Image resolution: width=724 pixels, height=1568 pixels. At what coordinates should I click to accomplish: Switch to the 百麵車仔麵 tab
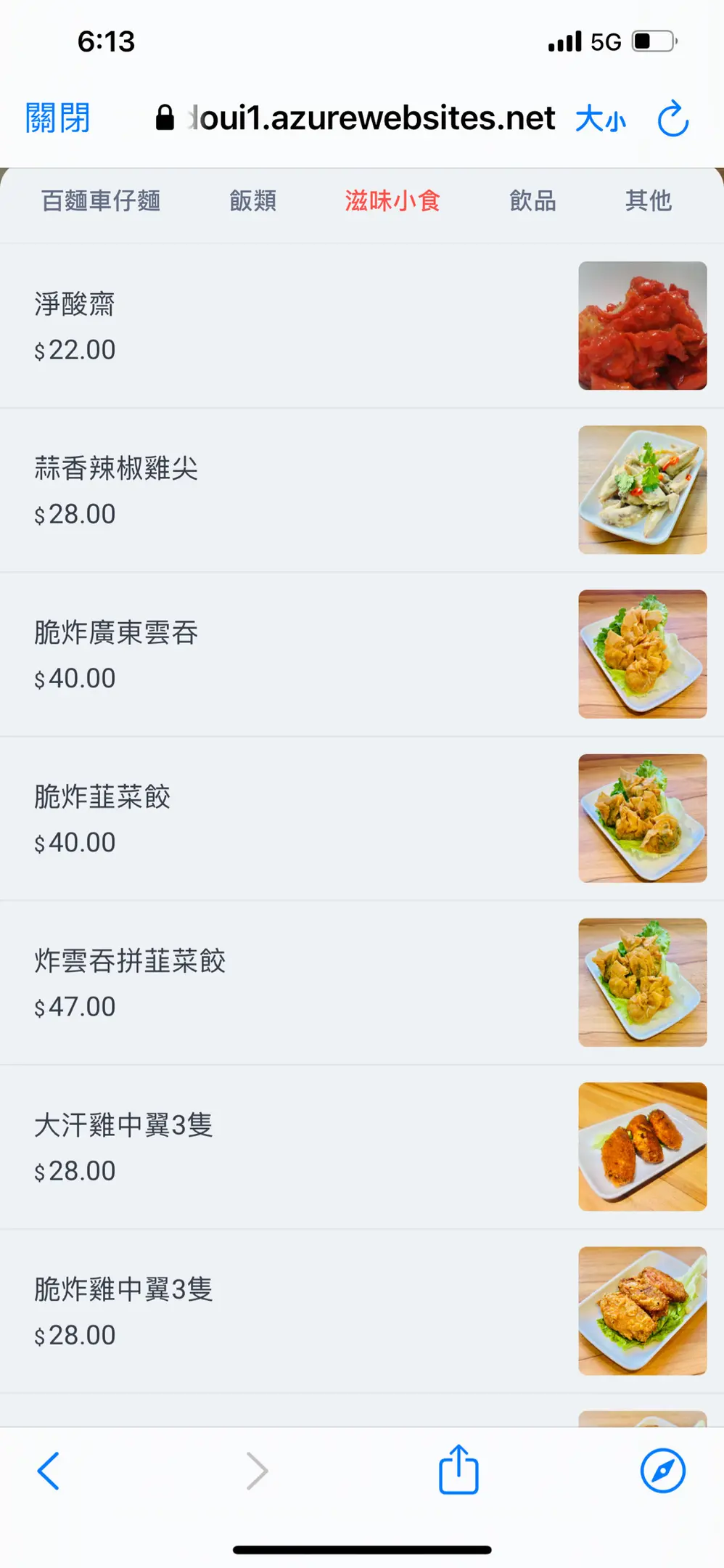101,200
